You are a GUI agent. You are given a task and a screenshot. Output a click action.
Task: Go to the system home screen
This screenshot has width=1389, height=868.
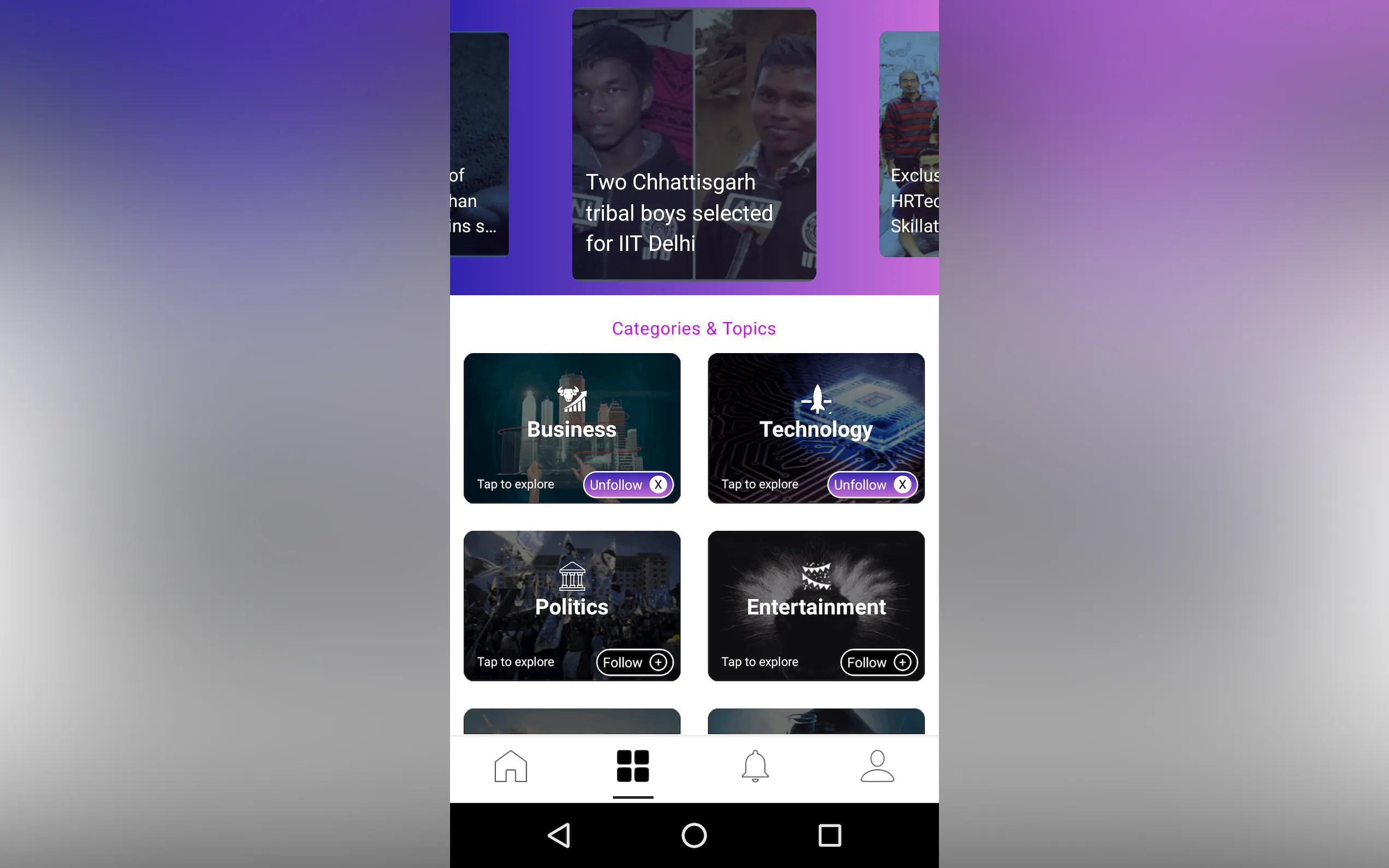[693, 835]
